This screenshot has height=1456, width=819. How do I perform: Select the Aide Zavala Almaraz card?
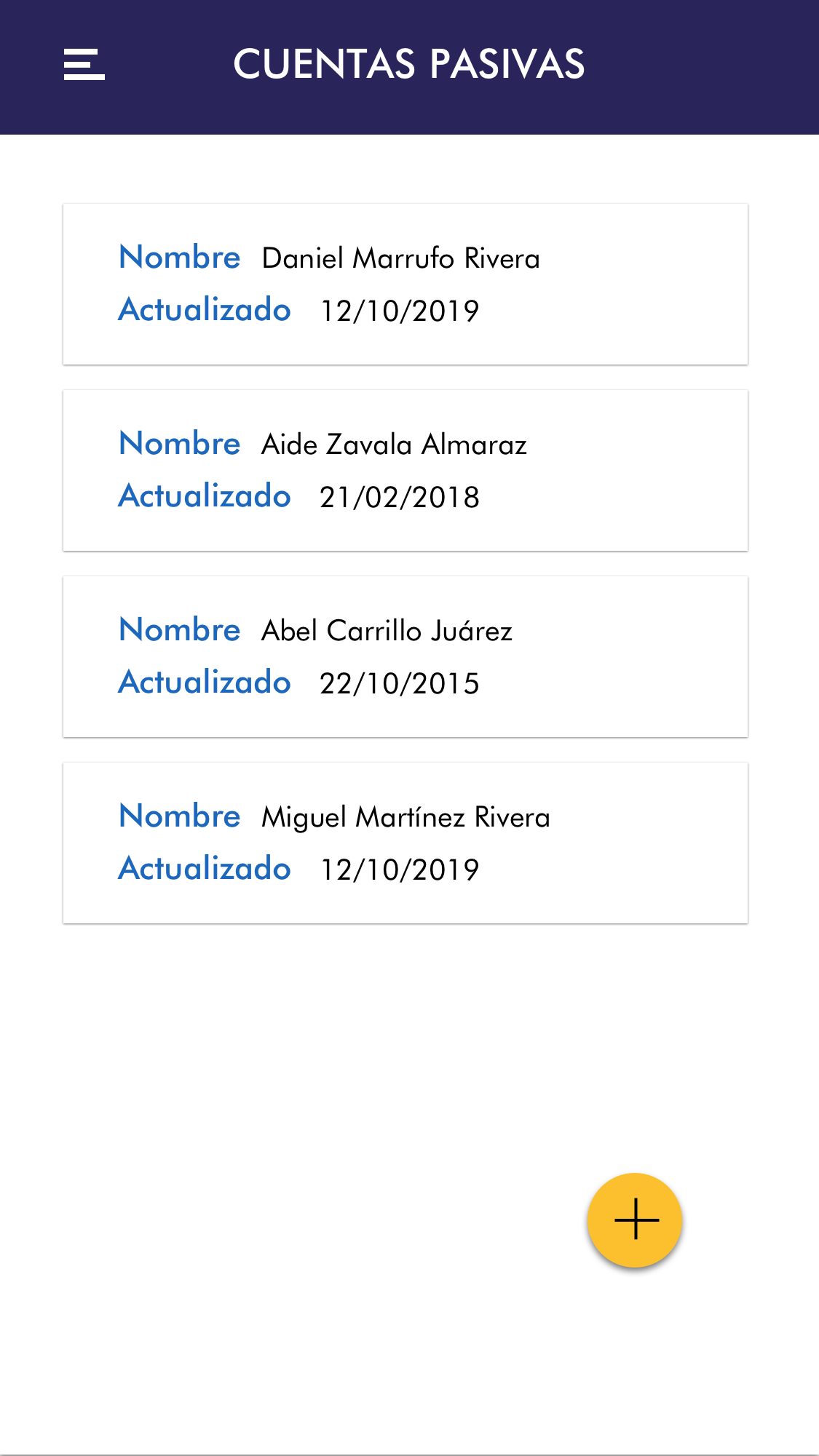405,471
